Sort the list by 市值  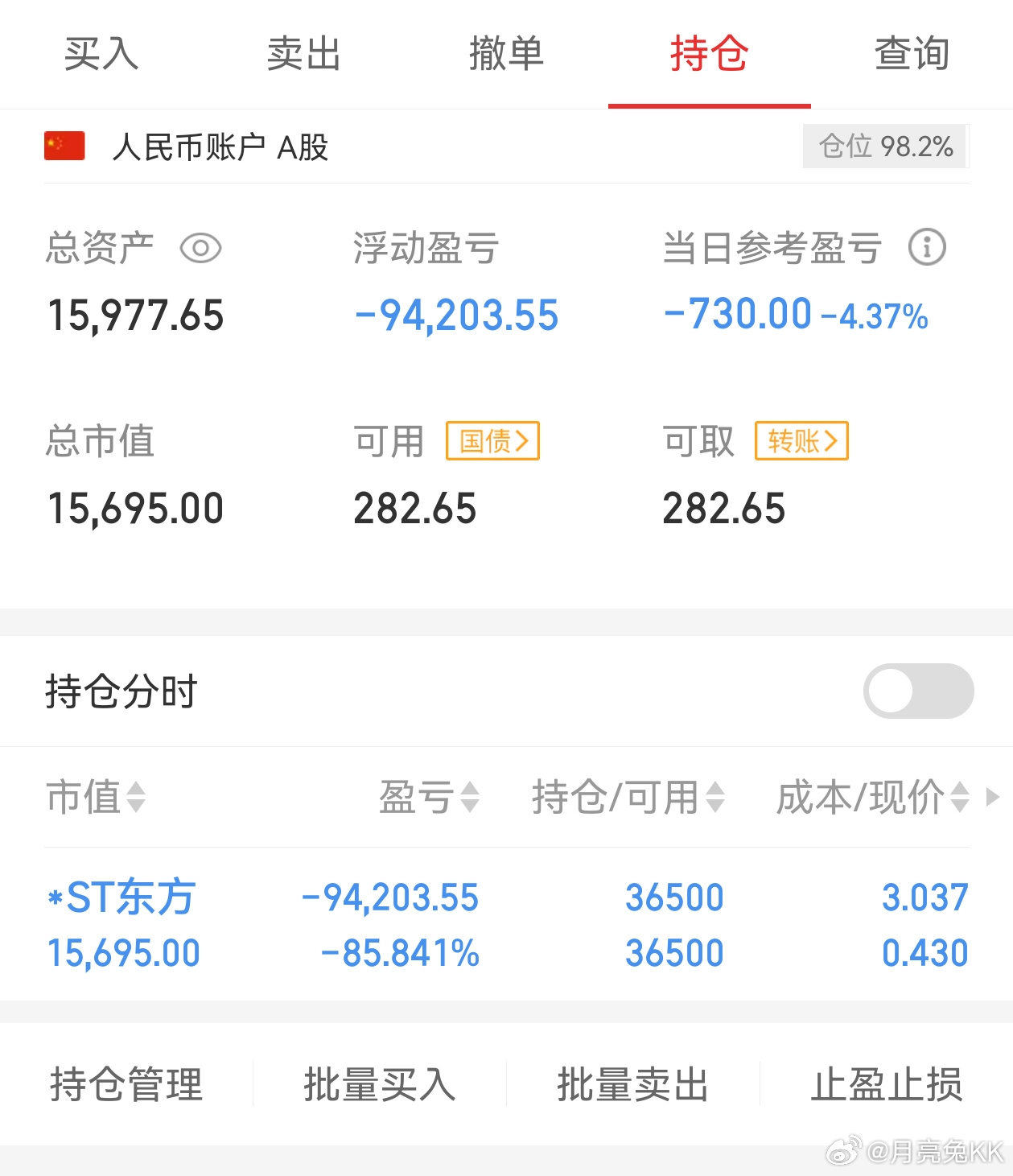[x=96, y=798]
